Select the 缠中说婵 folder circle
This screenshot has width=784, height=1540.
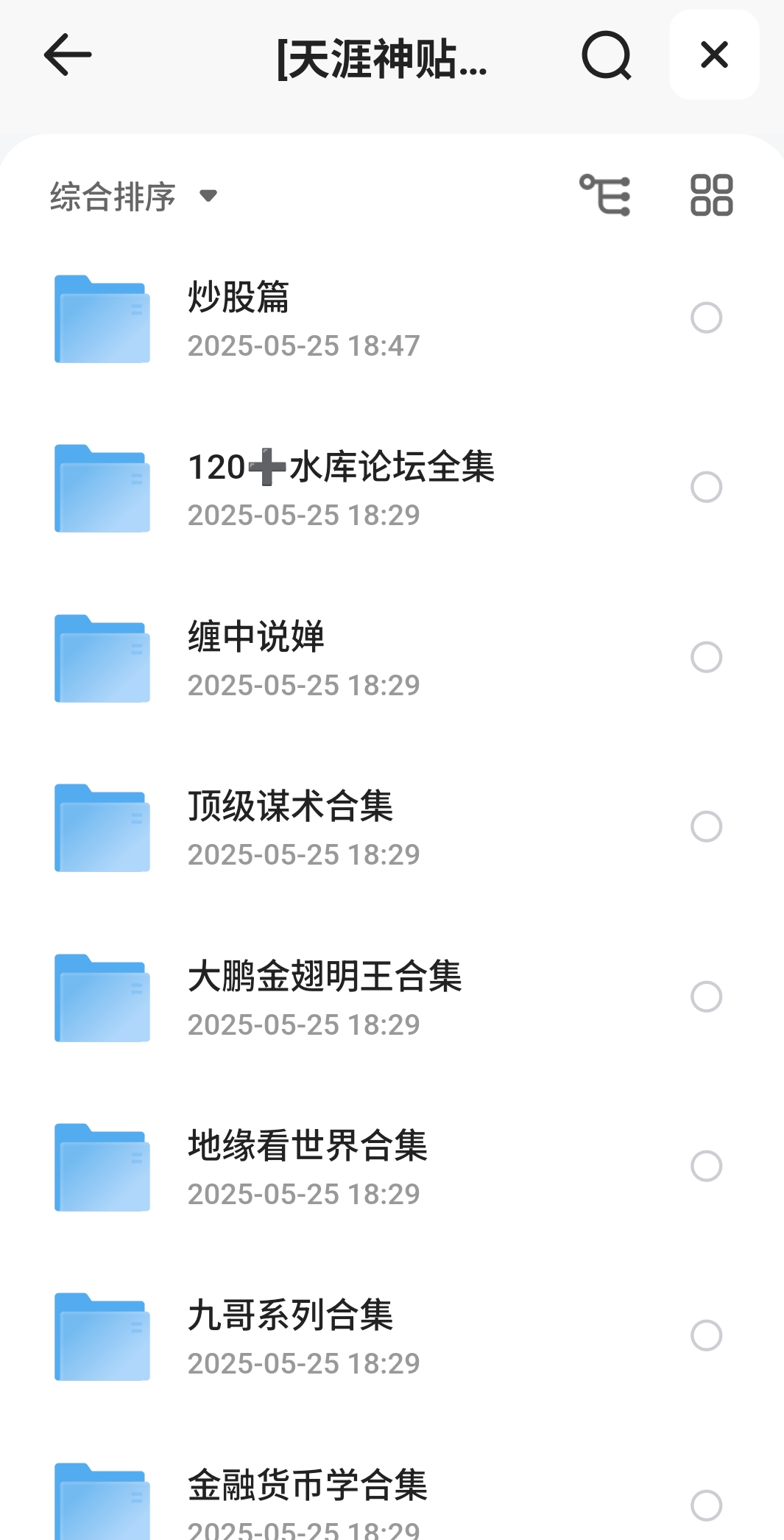706,657
